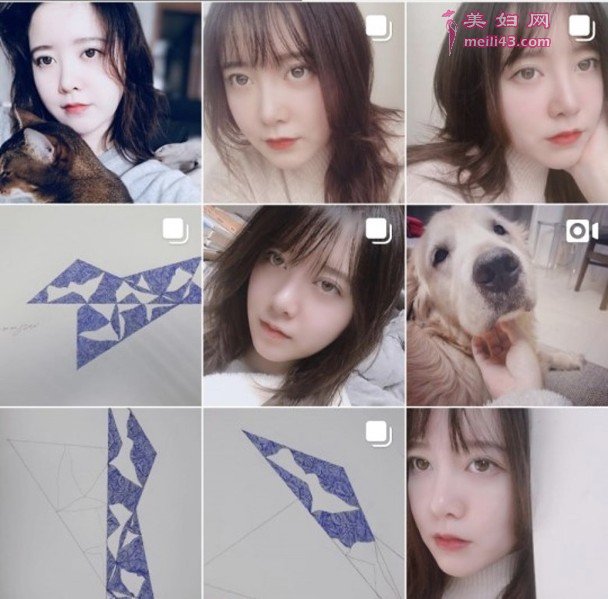608x599 pixels.
Task: Open the center selfie with tilted head
Action: pyautogui.click(x=303, y=304)
